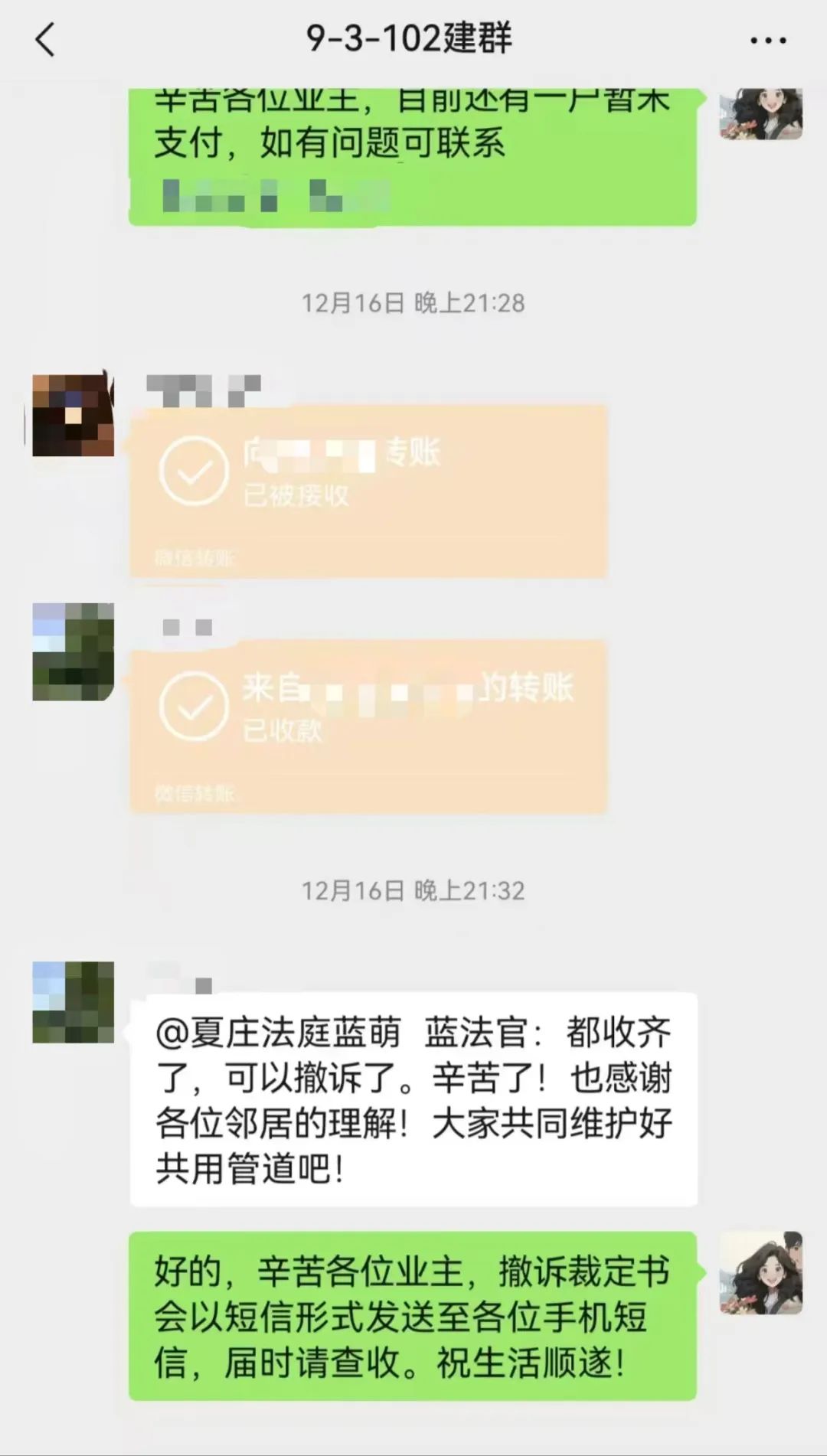The width and height of the screenshot is (827, 1456).
Task: Open the avatar beside the 都收齐了 message
Action: tap(73, 1002)
